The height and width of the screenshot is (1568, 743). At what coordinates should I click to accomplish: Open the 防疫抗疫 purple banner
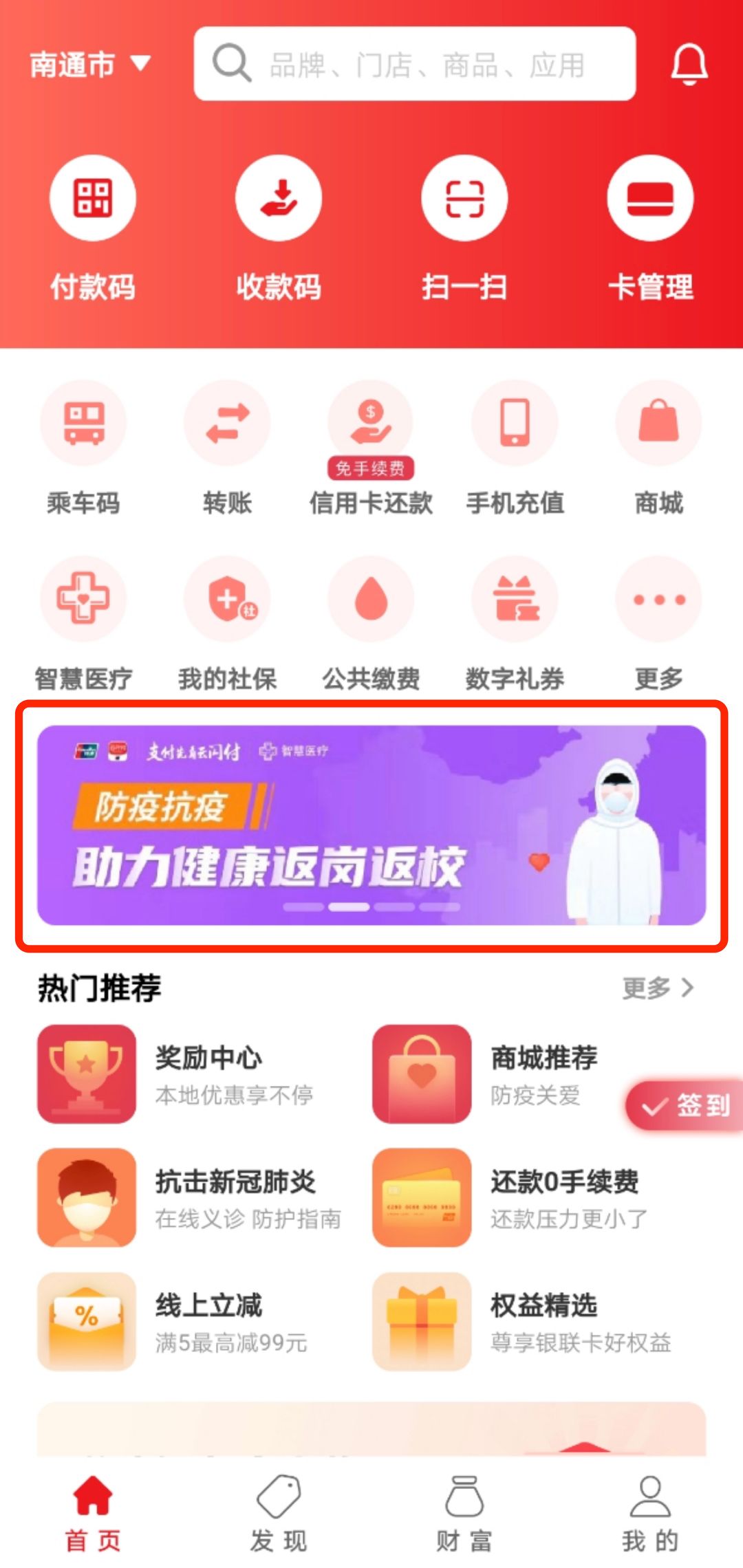371,825
